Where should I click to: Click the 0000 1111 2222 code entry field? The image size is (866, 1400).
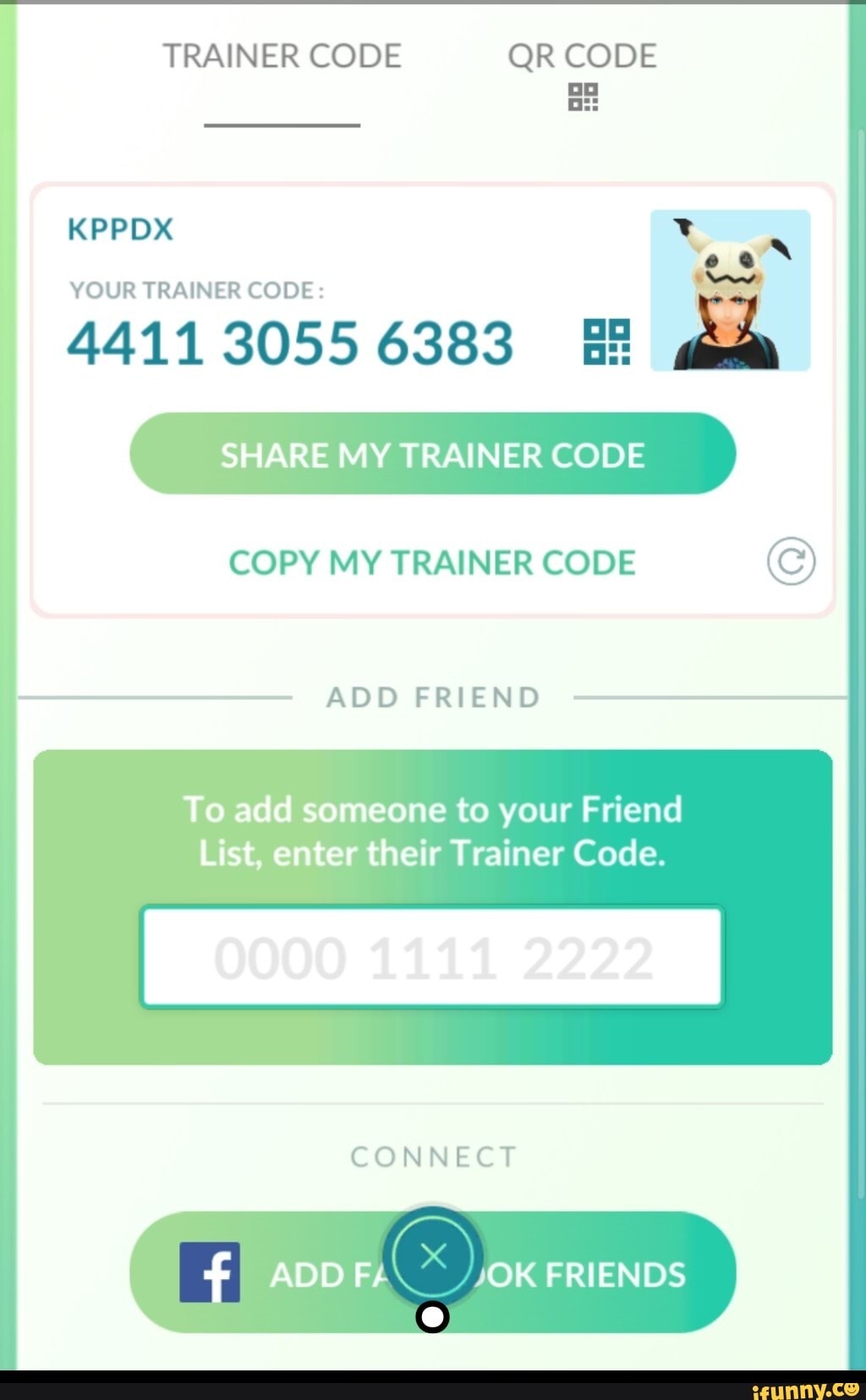[x=432, y=956]
